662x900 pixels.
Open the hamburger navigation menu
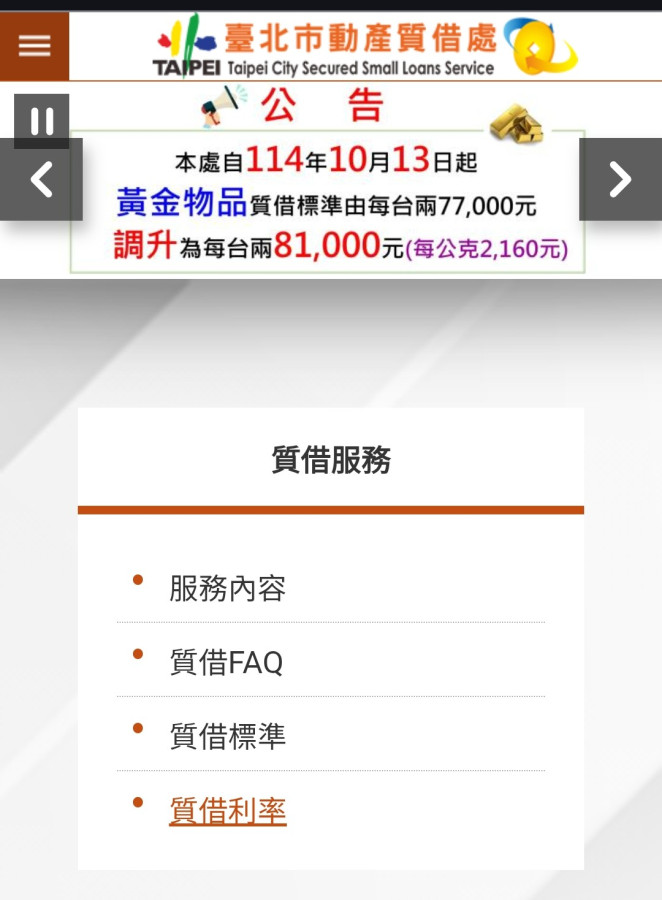point(34,46)
